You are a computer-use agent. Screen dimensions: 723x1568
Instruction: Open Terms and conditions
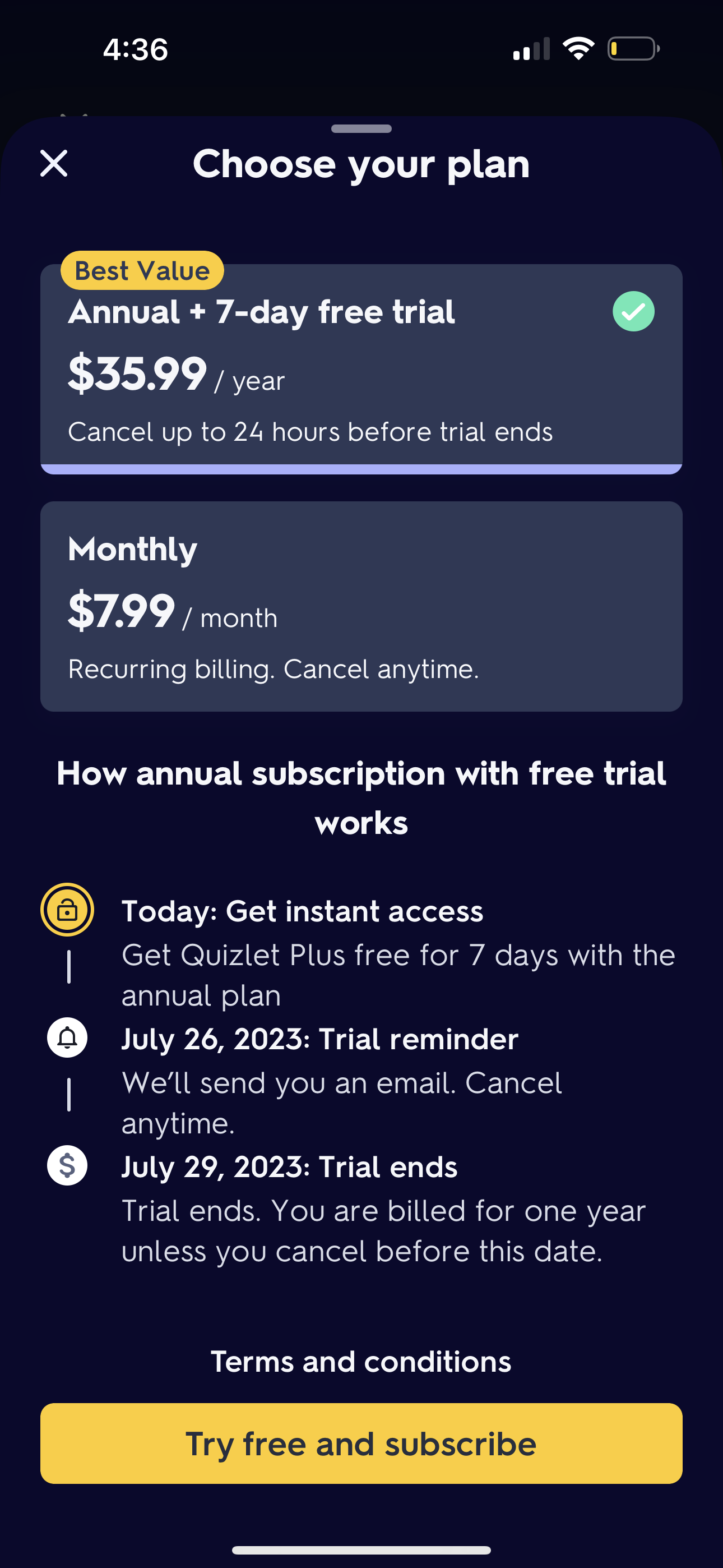(x=361, y=1362)
